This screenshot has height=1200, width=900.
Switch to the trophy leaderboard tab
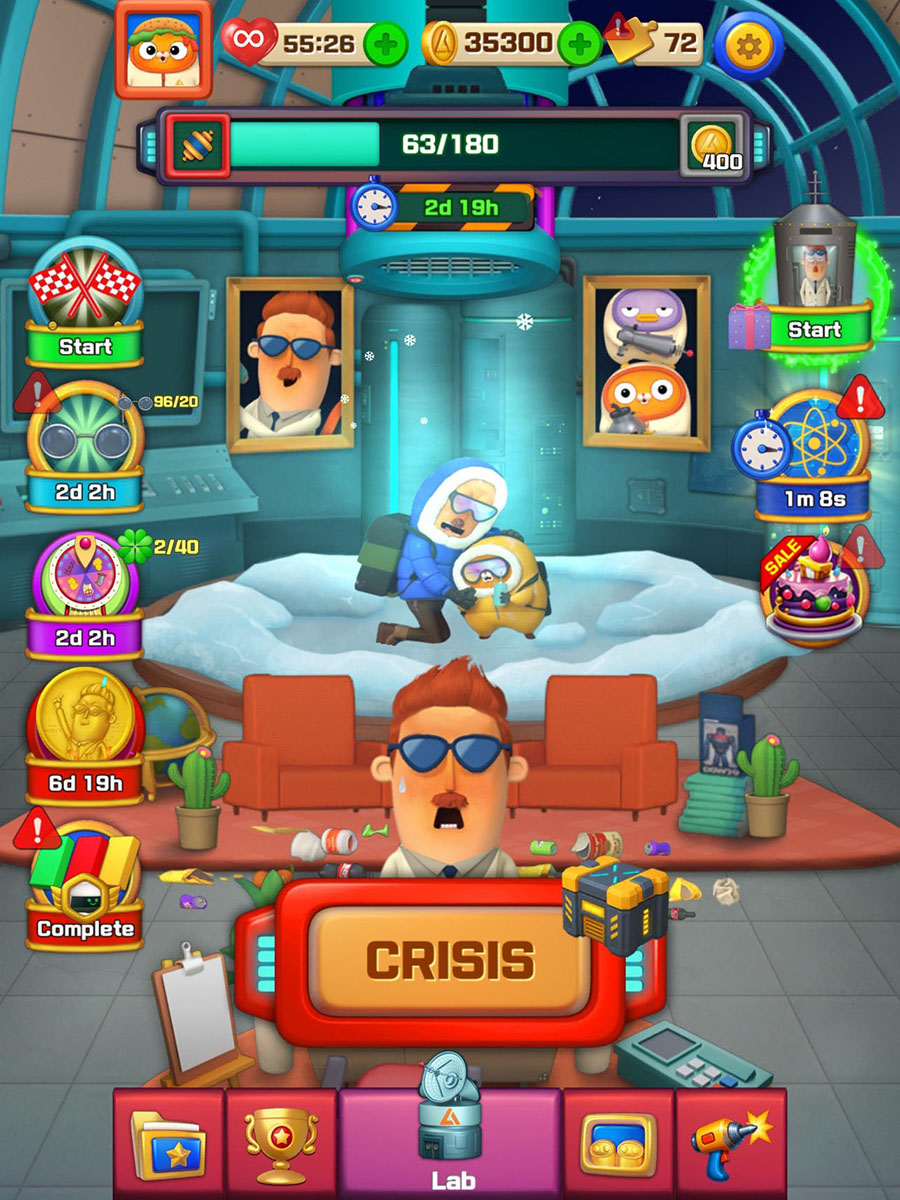(281, 1145)
